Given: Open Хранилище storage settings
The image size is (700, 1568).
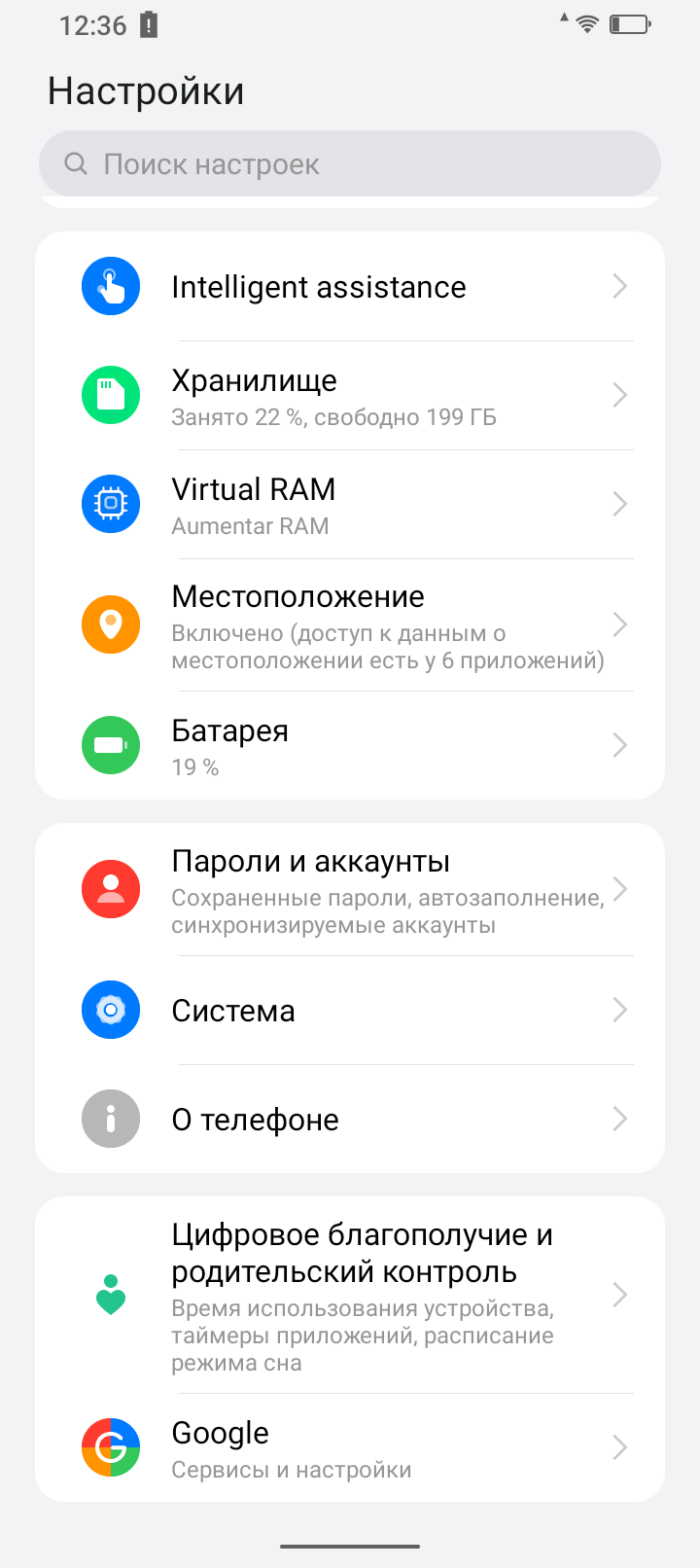Looking at the screenshot, I should tap(350, 396).
